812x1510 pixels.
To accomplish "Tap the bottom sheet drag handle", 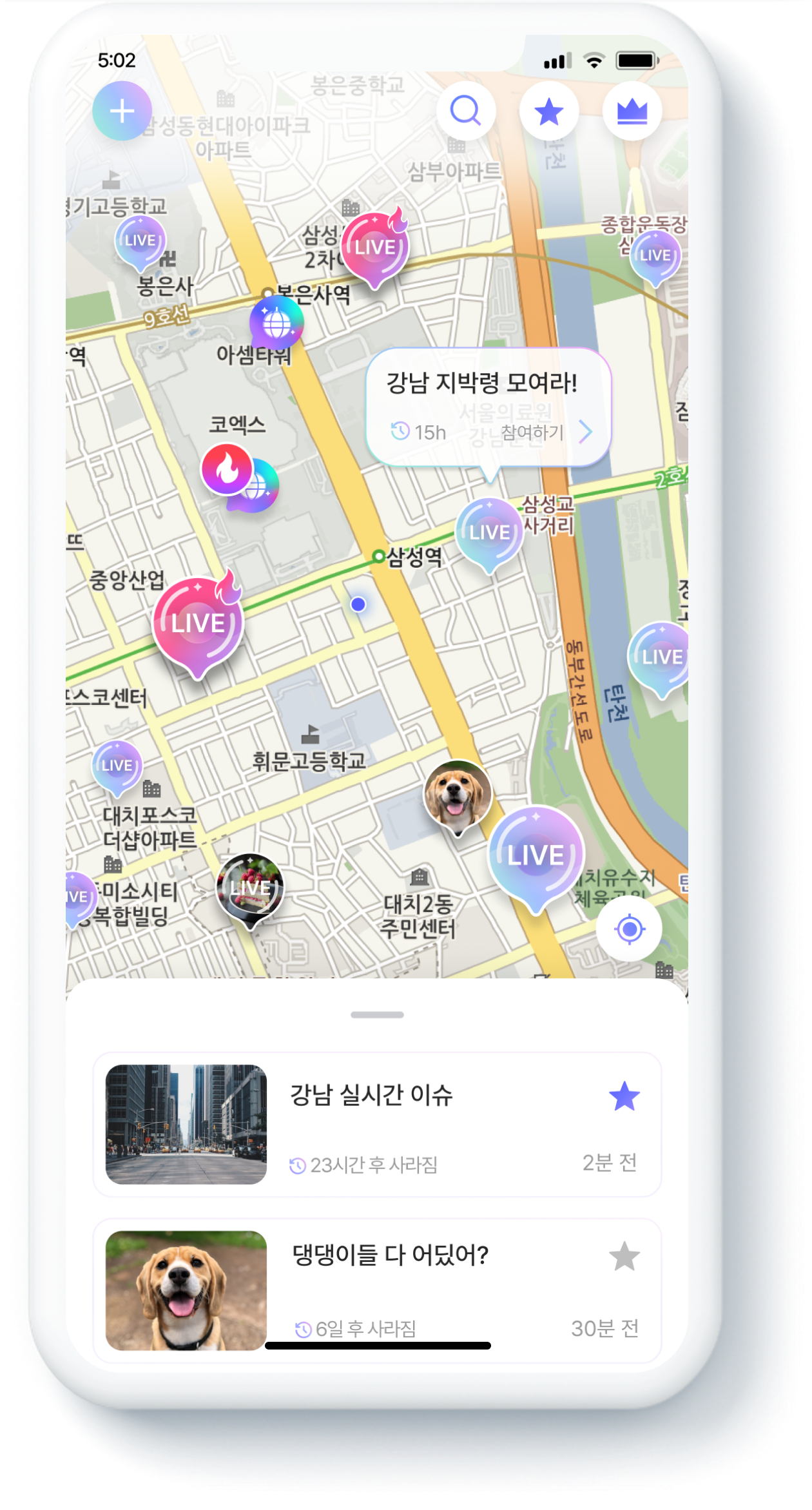I will point(377,1014).
